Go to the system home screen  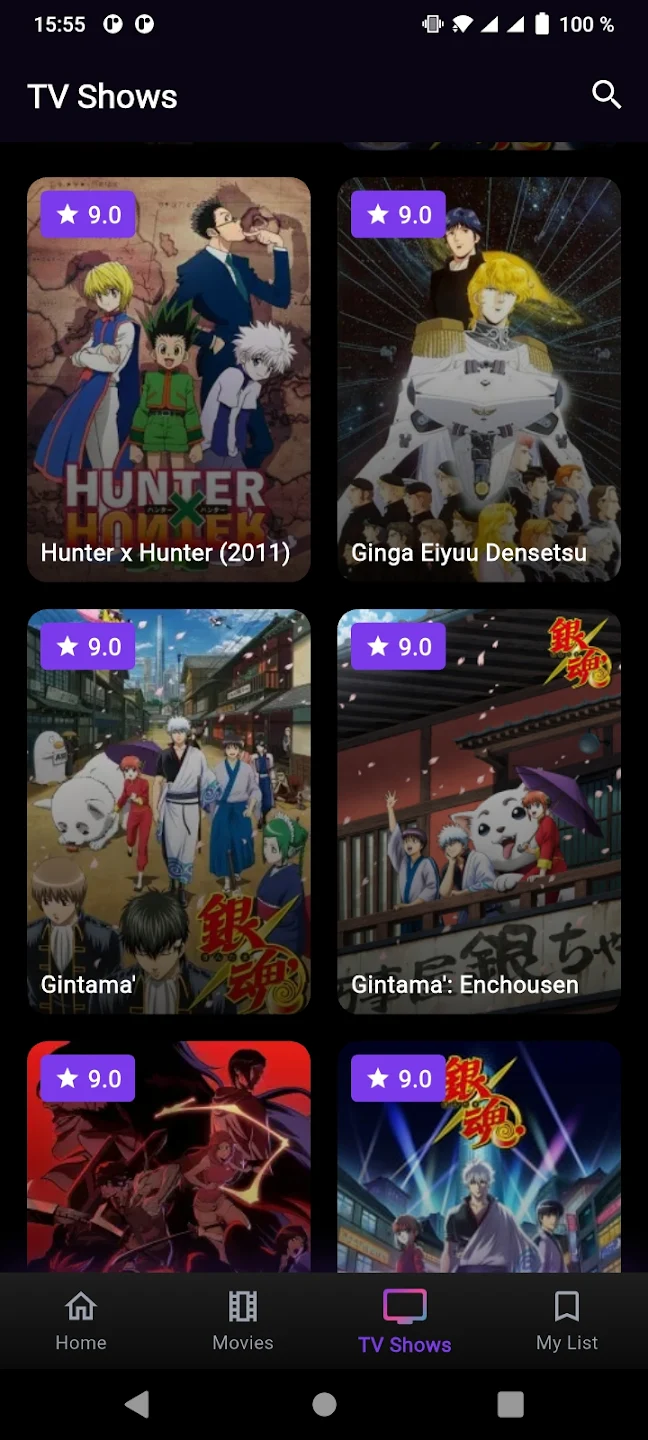pyautogui.click(x=324, y=1404)
